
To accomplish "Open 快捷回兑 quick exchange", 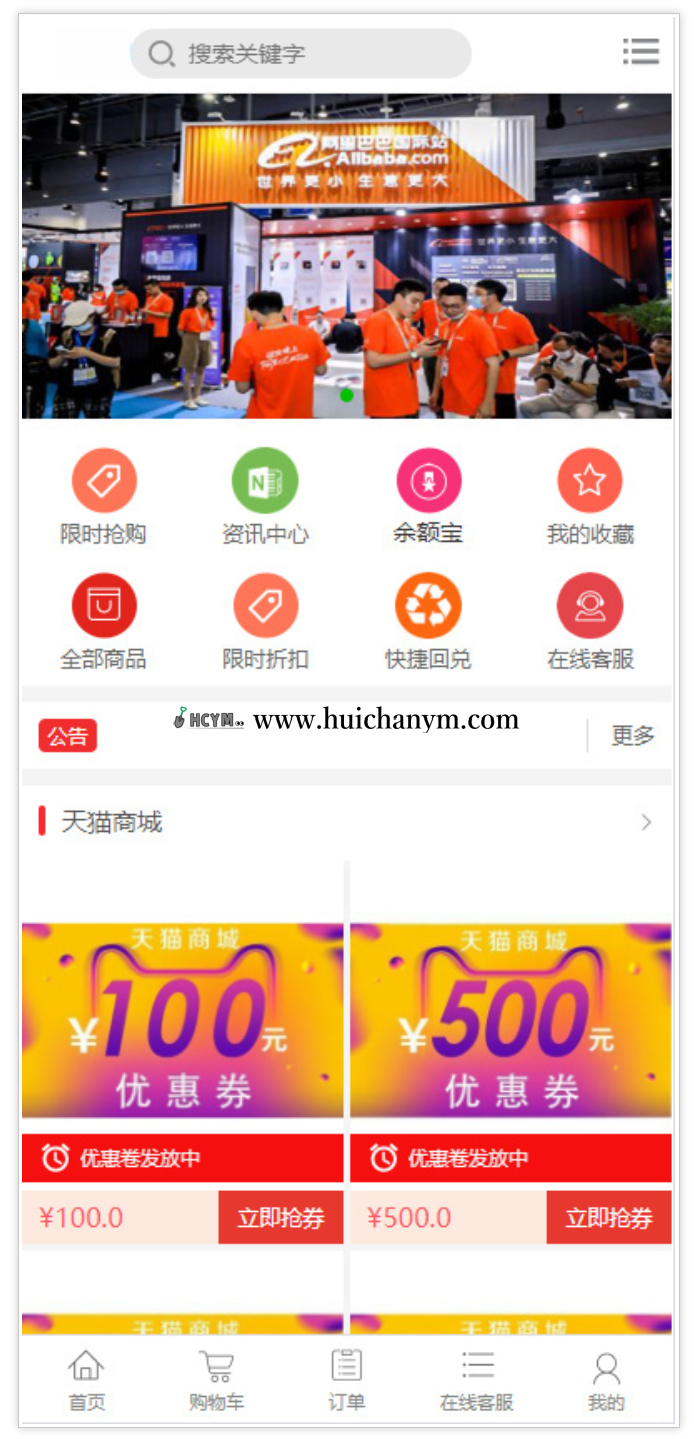I will pyautogui.click(x=428, y=606).
